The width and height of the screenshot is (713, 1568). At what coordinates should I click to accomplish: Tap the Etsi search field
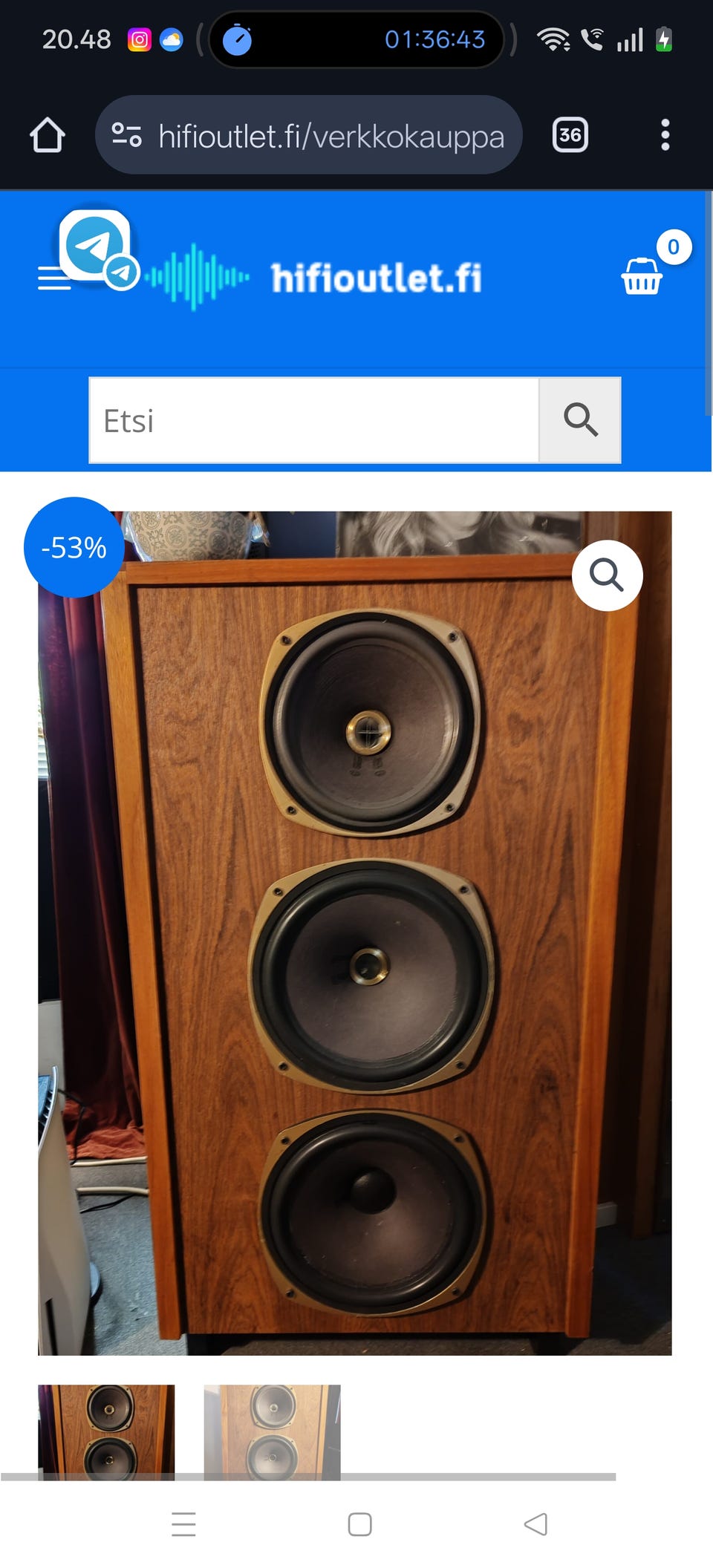(x=313, y=420)
